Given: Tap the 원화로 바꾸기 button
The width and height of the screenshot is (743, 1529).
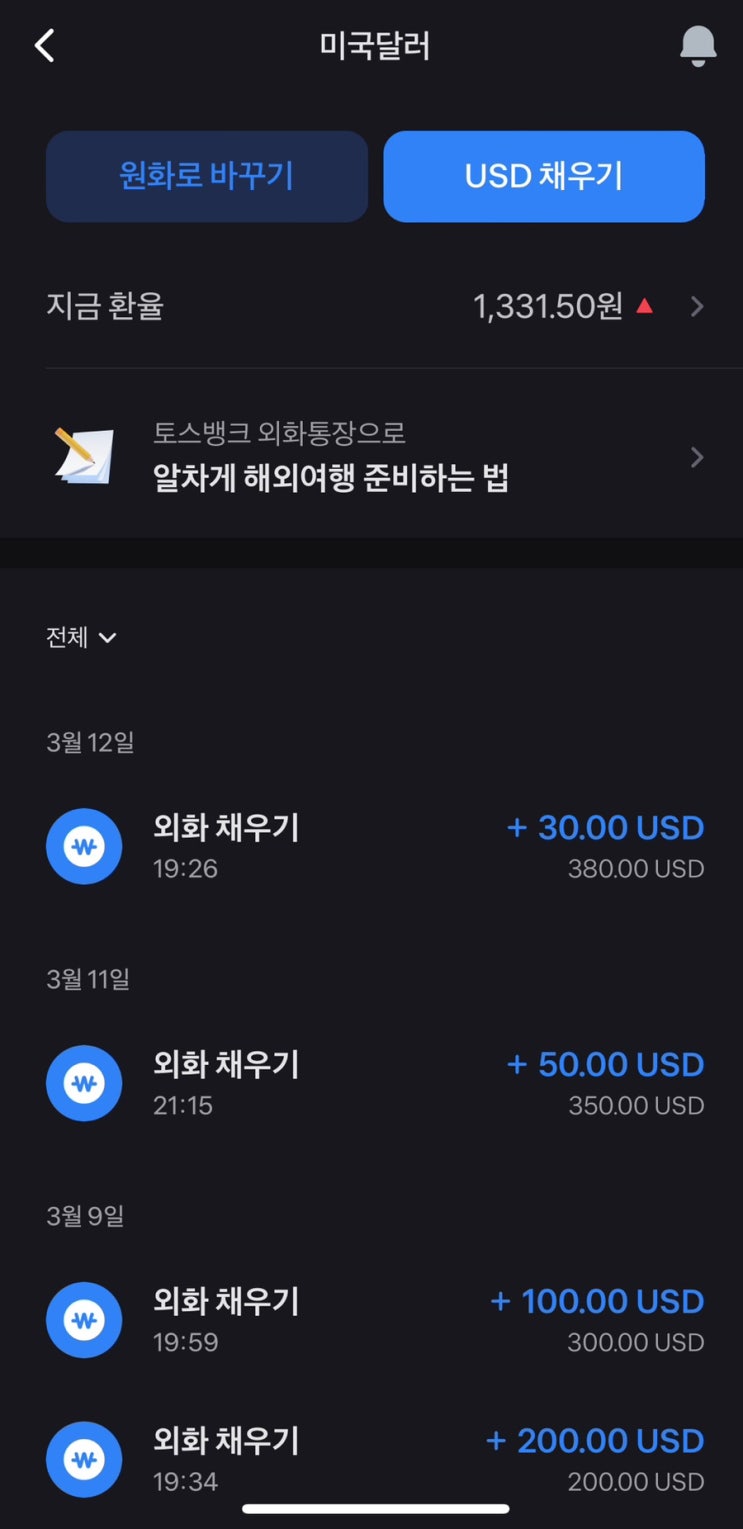Looking at the screenshot, I should pyautogui.click(x=207, y=176).
